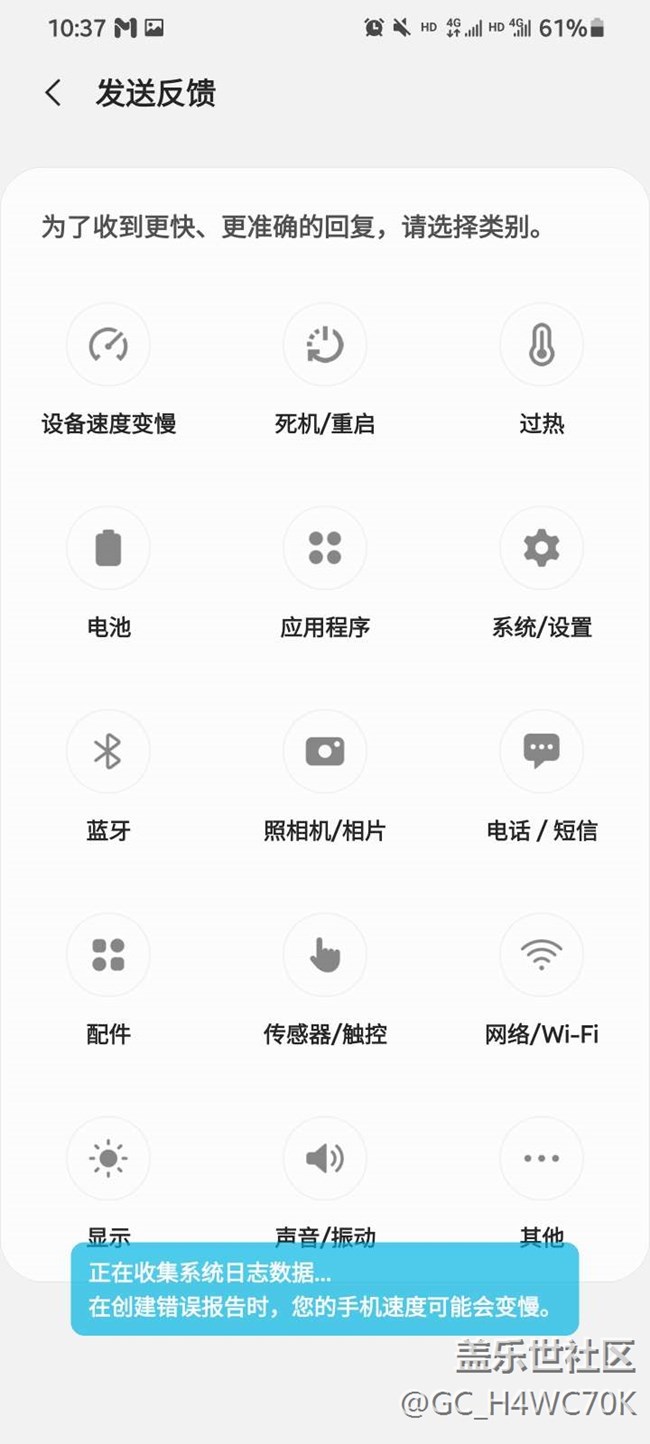Select the 电话 / 短信 category
Viewport: 650px width, 1444px height.
click(541, 752)
